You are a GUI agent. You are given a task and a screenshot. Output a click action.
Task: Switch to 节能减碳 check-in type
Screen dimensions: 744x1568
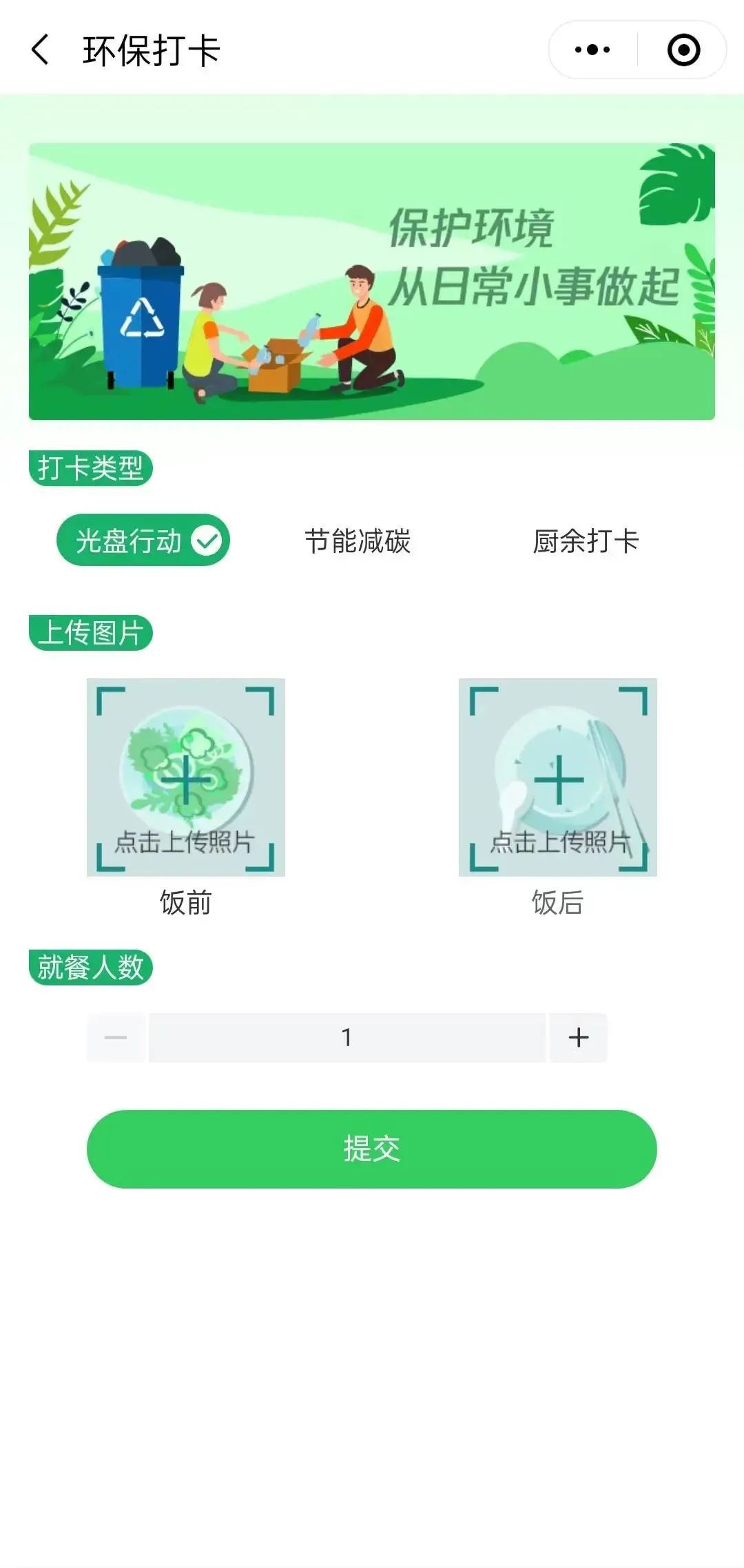point(358,541)
